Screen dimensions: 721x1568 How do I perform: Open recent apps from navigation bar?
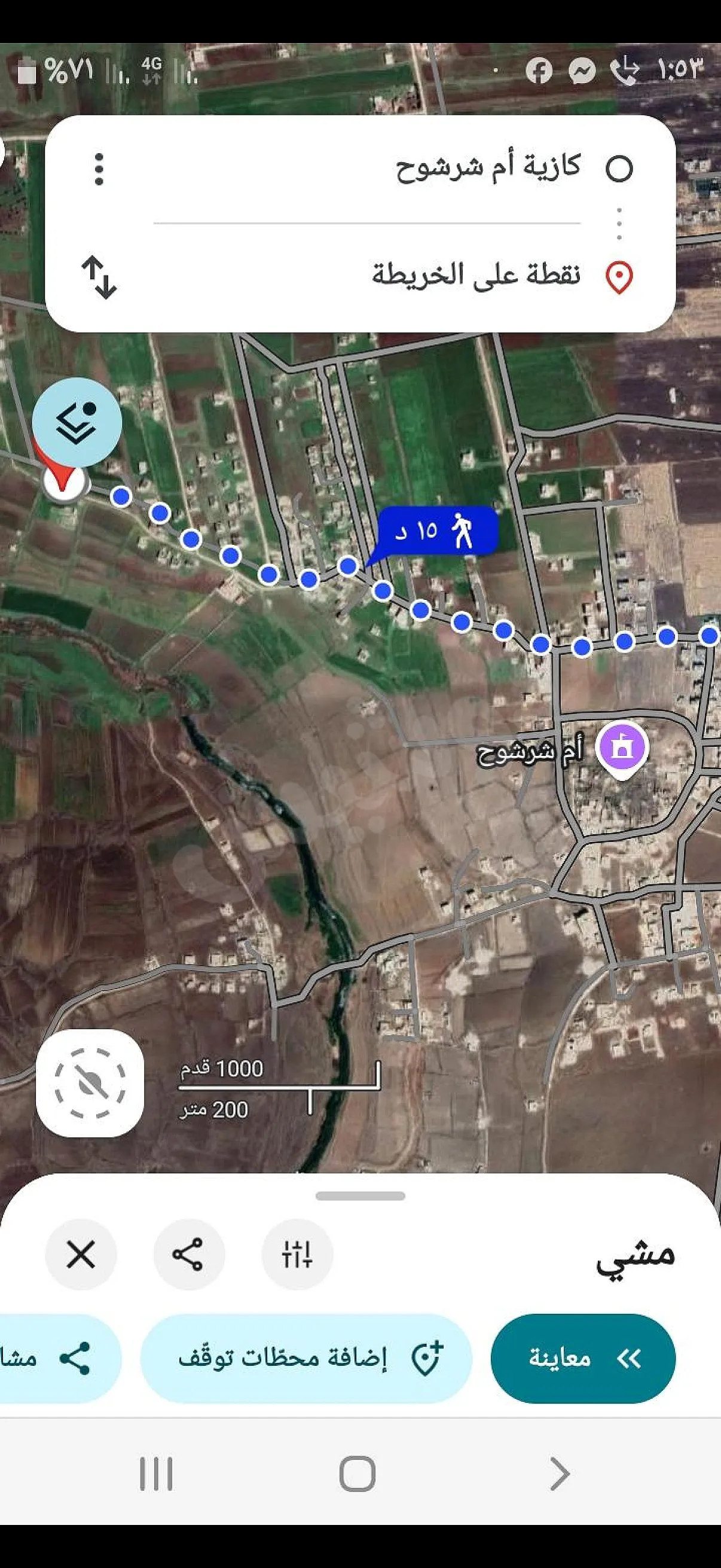[157, 1474]
